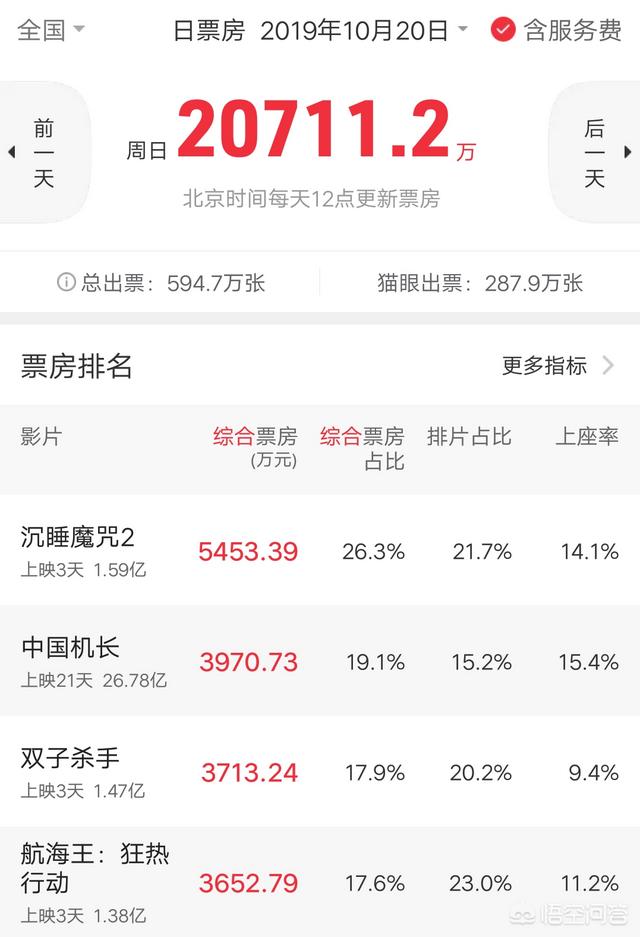The image size is (640, 937).
Task: Go to the next day (后一天)
Action: [x=597, y=153]
